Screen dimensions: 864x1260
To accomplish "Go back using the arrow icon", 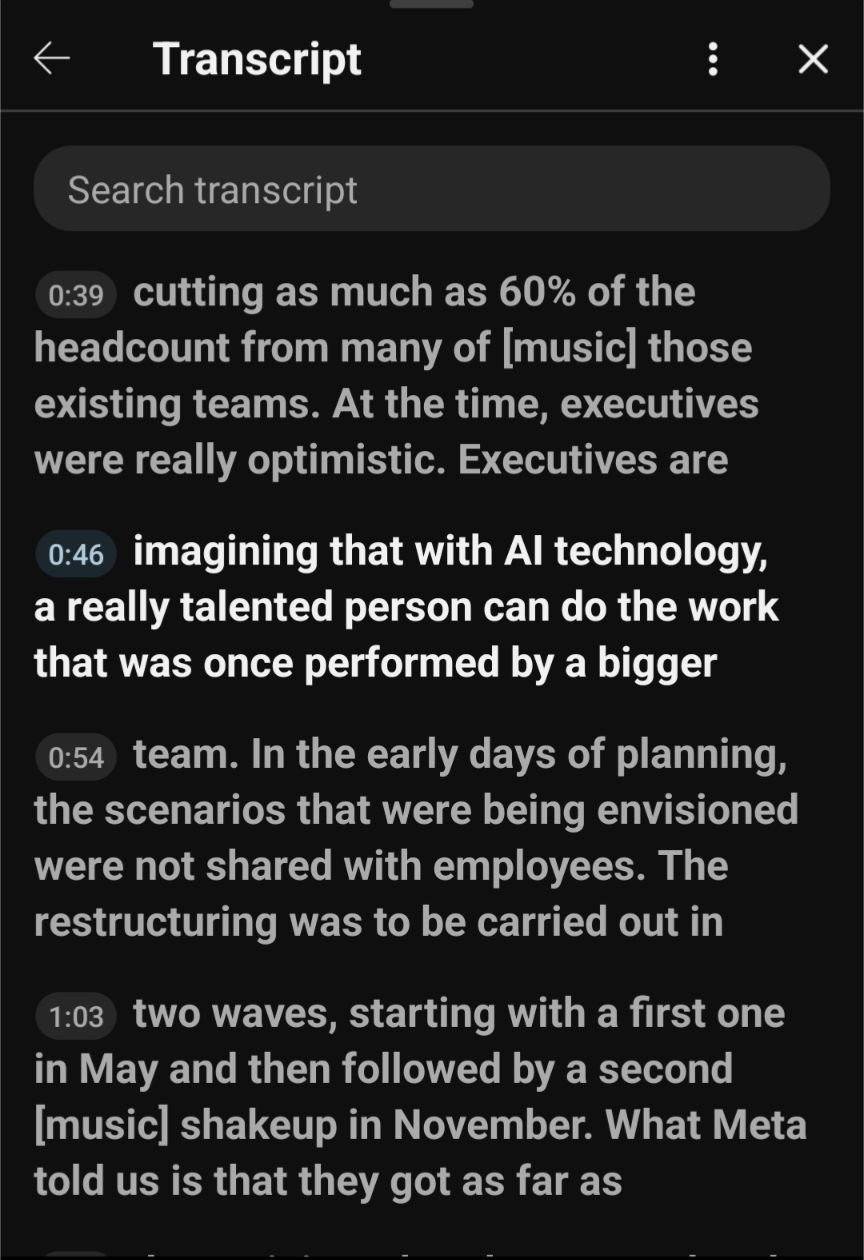I will coord(52,59).
